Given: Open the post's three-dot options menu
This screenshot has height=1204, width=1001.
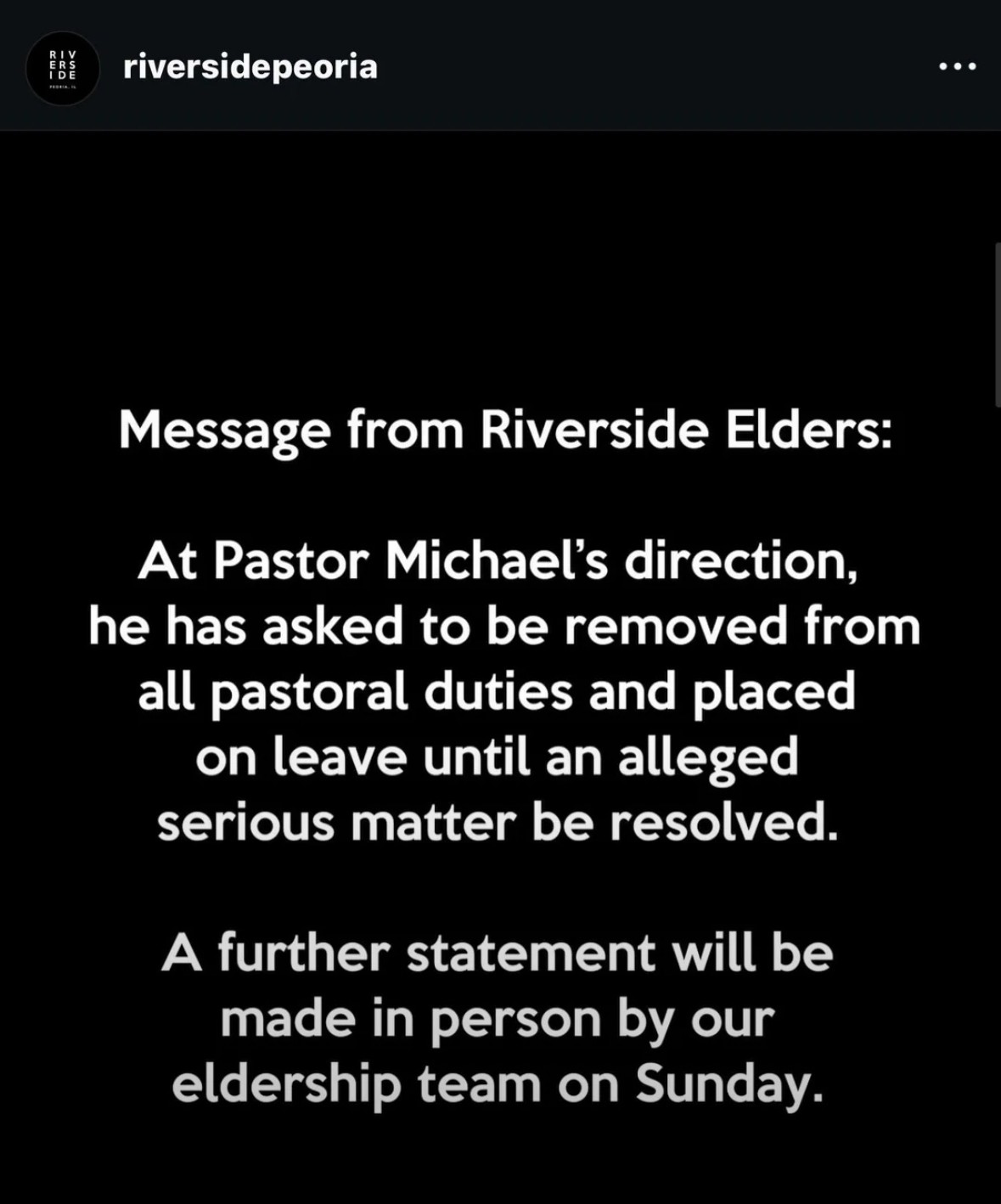Looking at the screenshot, I should (957, 66).
